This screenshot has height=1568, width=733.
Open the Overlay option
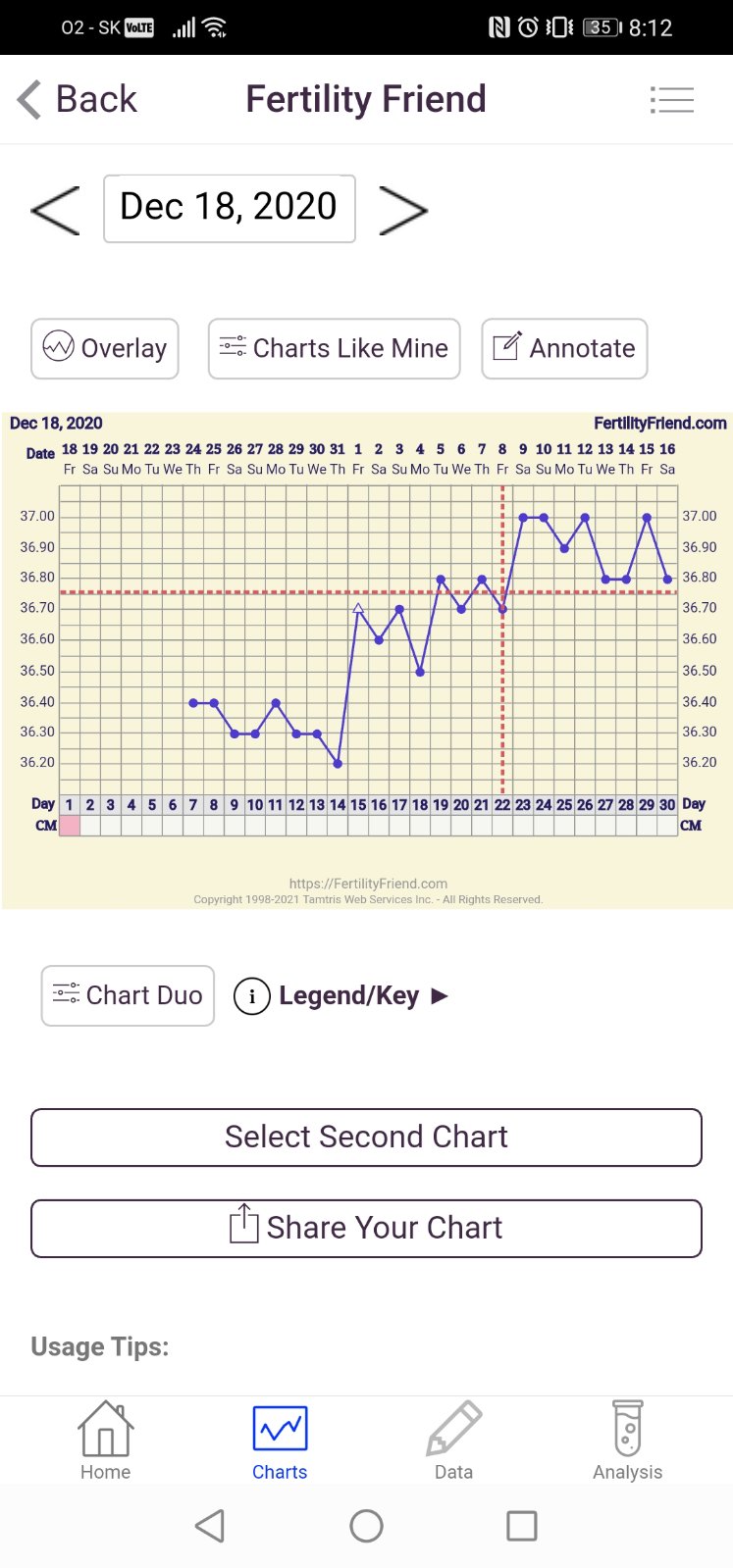coord(105,348)
